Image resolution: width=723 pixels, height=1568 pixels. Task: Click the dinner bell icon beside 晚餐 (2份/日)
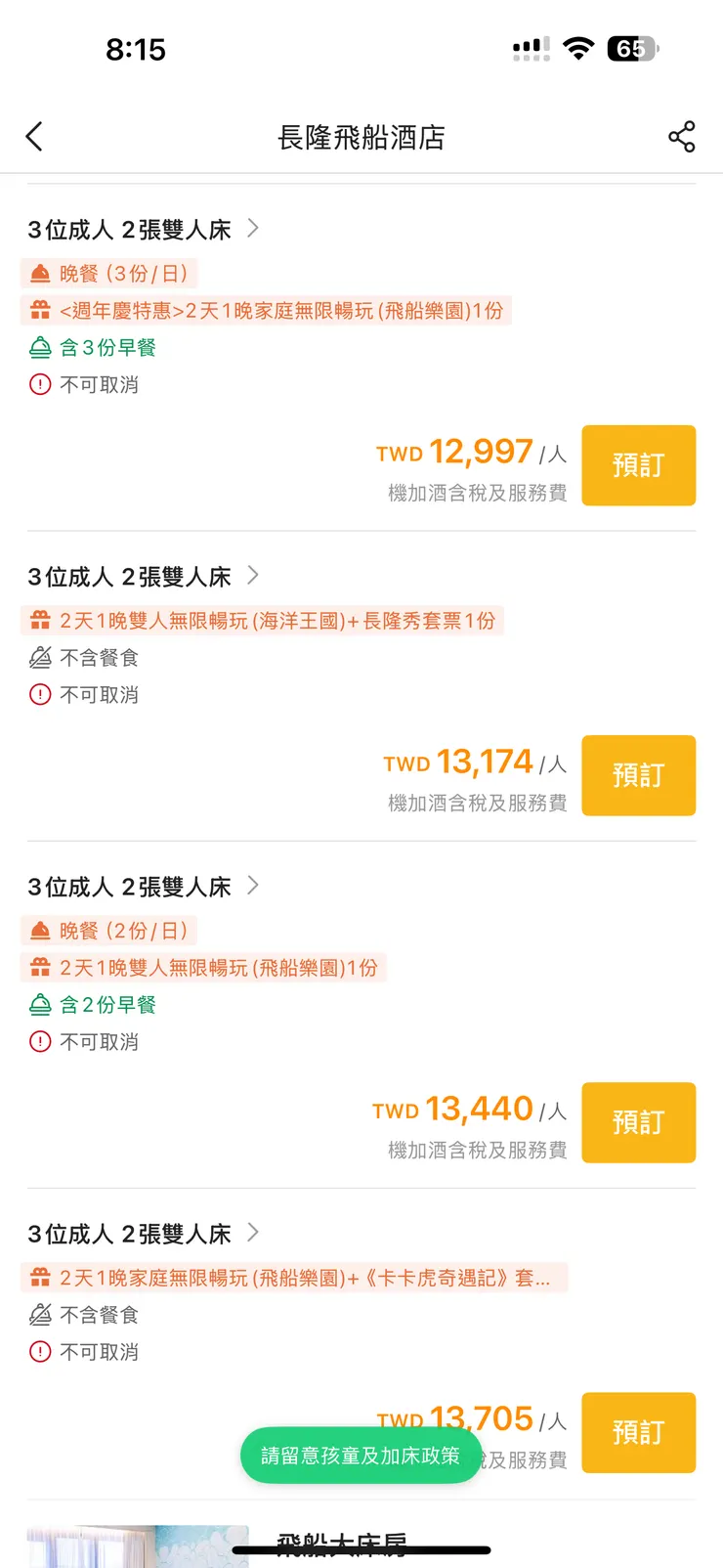(39, 930)
